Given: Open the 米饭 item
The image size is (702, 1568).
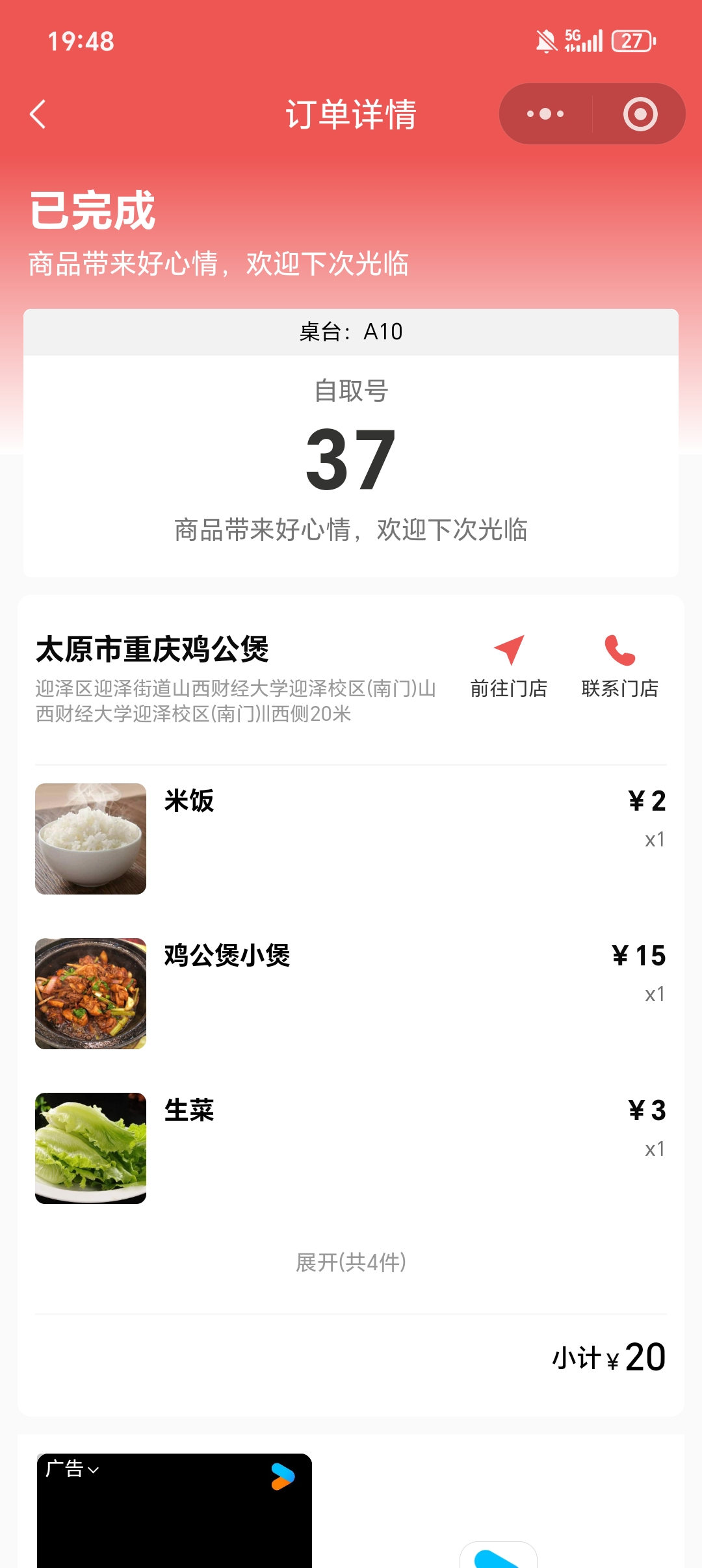Looking at the screenshot, I should pyautogui.click(x=188, y=801).
